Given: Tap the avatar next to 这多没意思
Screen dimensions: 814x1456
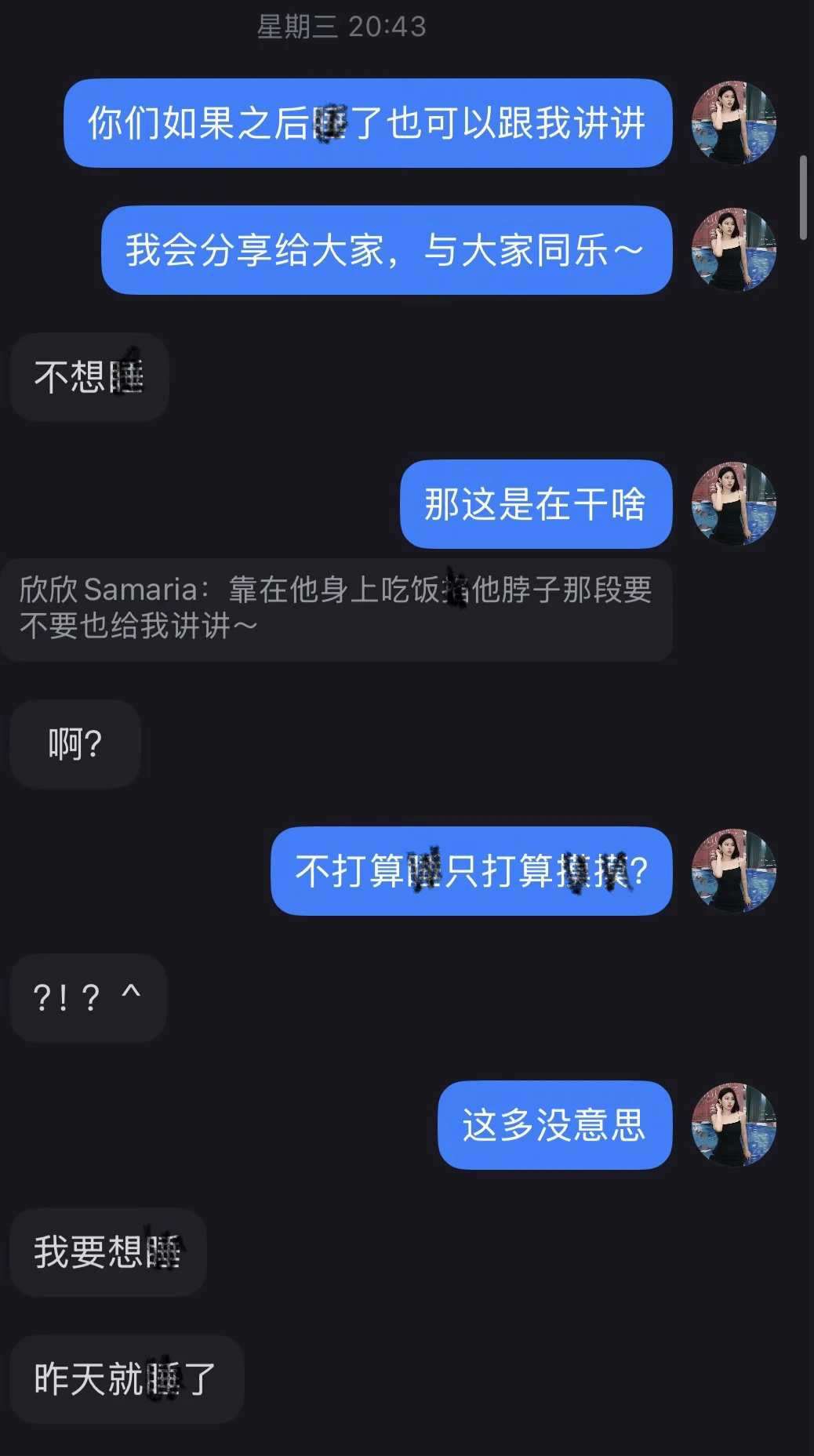Looking at the screenshot, I should 734,1124.
